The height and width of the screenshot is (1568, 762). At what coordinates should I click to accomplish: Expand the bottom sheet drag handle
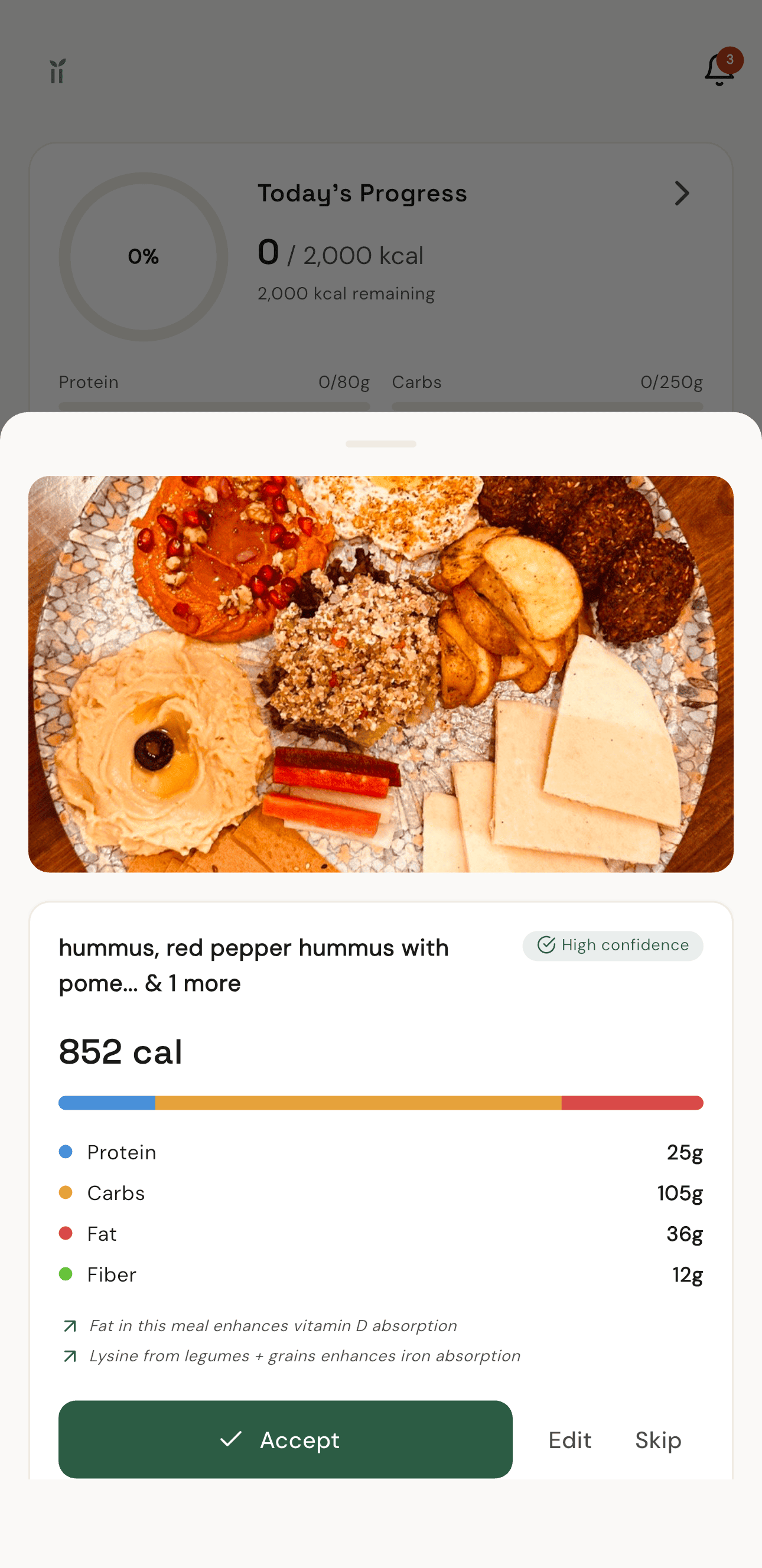[381, 444]
